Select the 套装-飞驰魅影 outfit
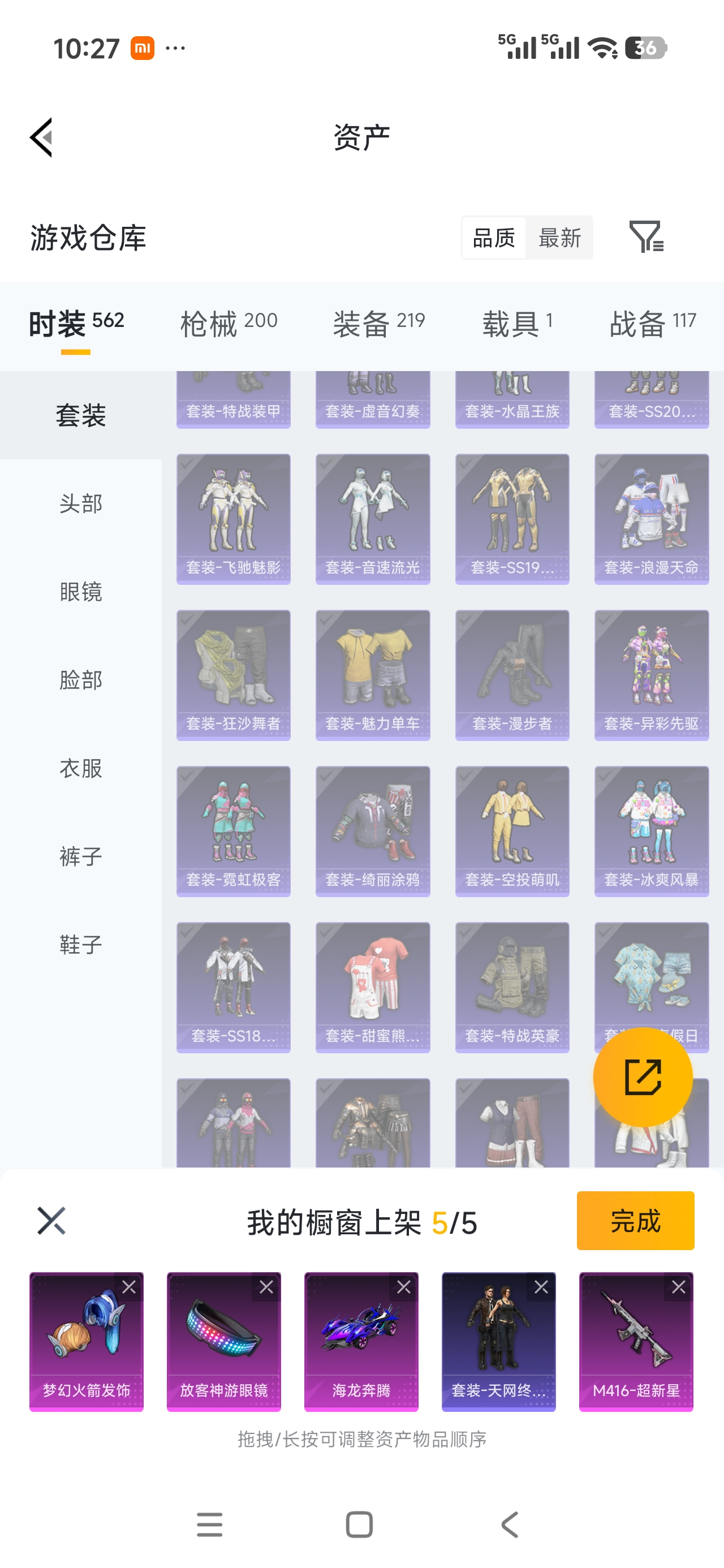 click(x=233, y=519)
